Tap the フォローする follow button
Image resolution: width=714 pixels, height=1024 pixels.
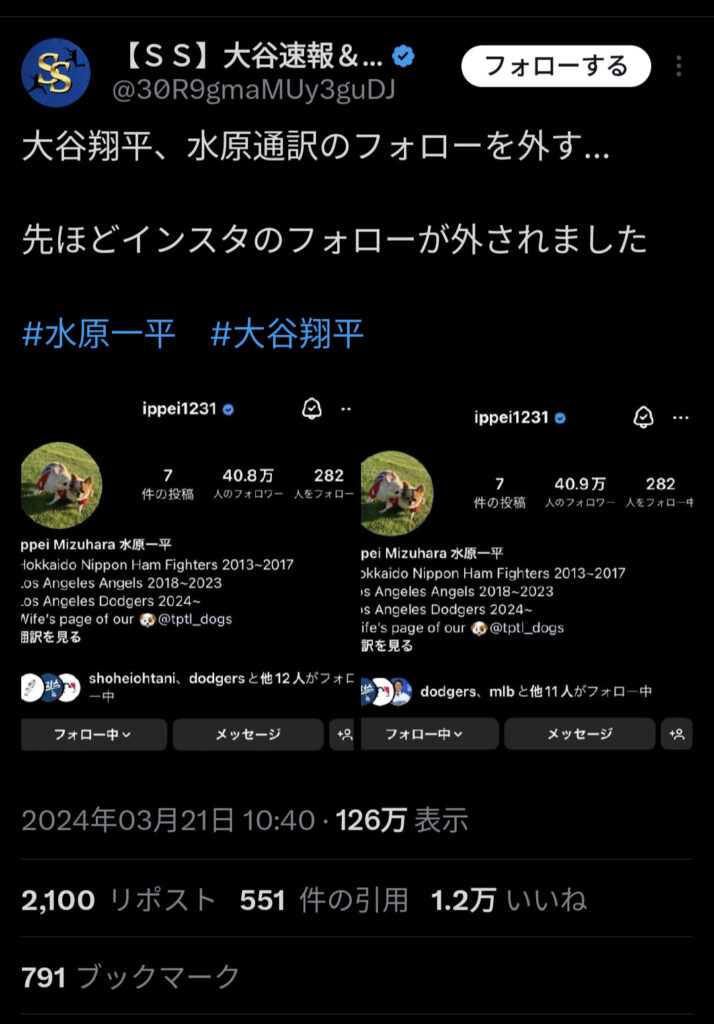pyautogui.click(x=556, y=66)
